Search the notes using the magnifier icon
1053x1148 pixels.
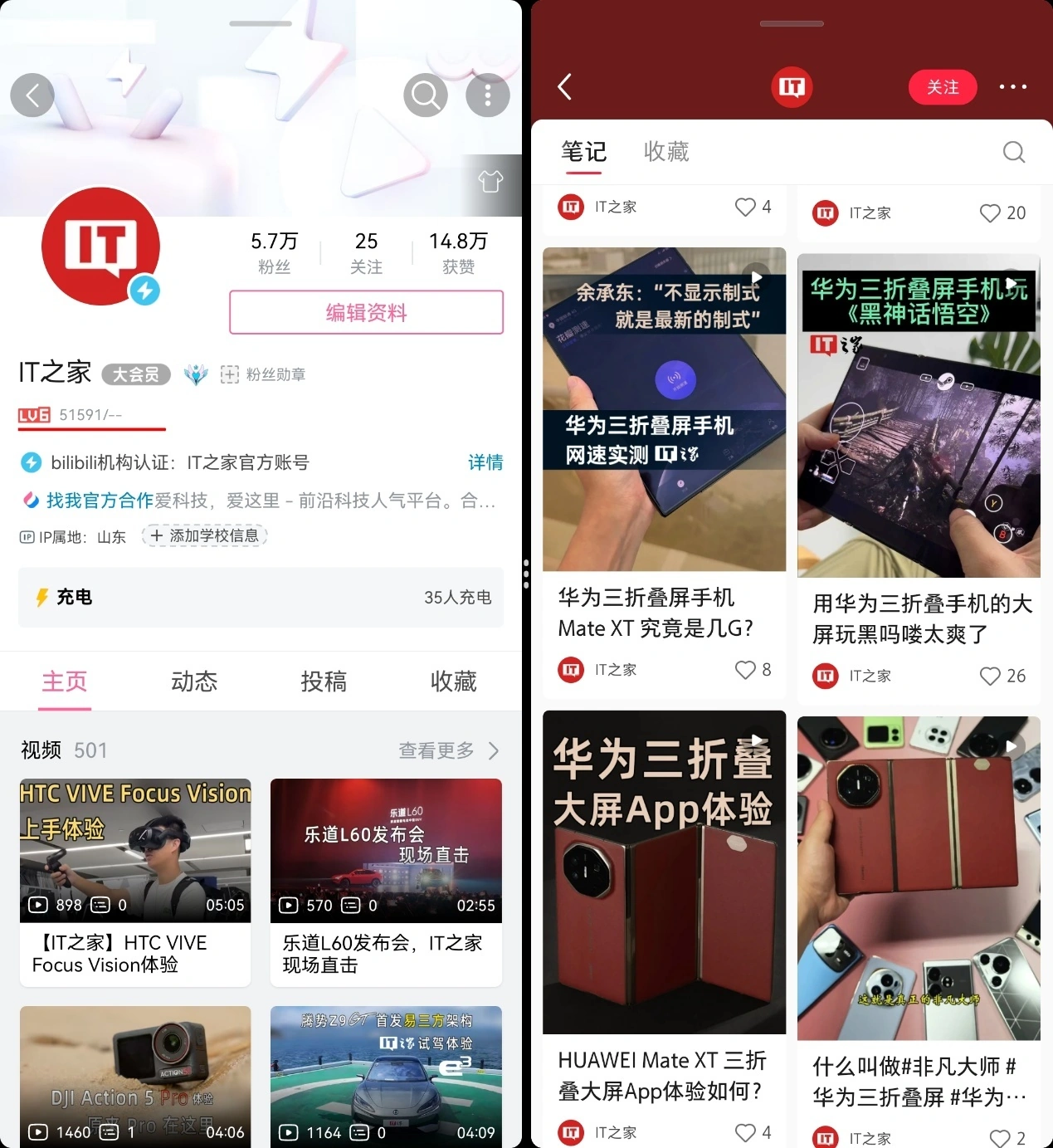[x=1013, y=152]
